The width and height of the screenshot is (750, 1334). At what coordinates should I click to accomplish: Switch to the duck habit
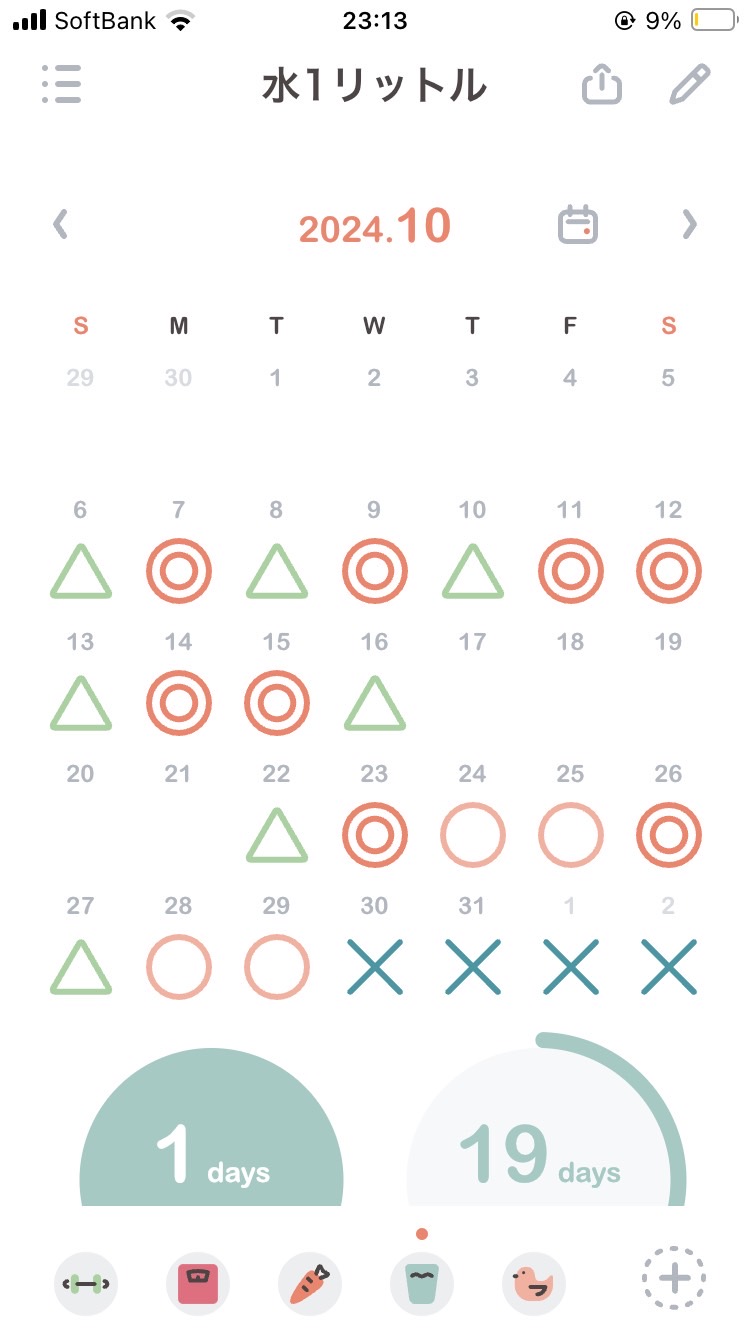534,1281
